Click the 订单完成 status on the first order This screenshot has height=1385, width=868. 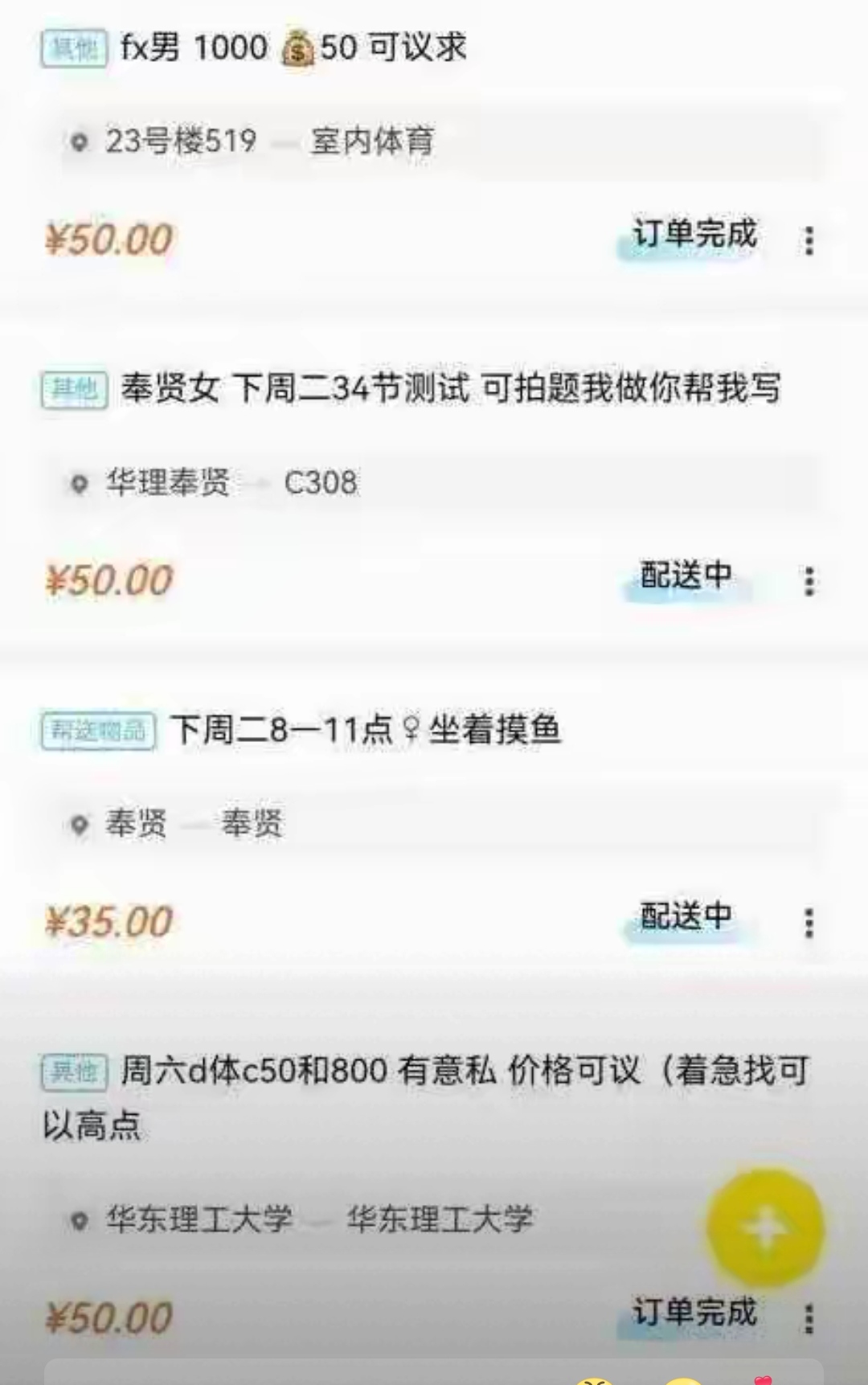point(693,236)
